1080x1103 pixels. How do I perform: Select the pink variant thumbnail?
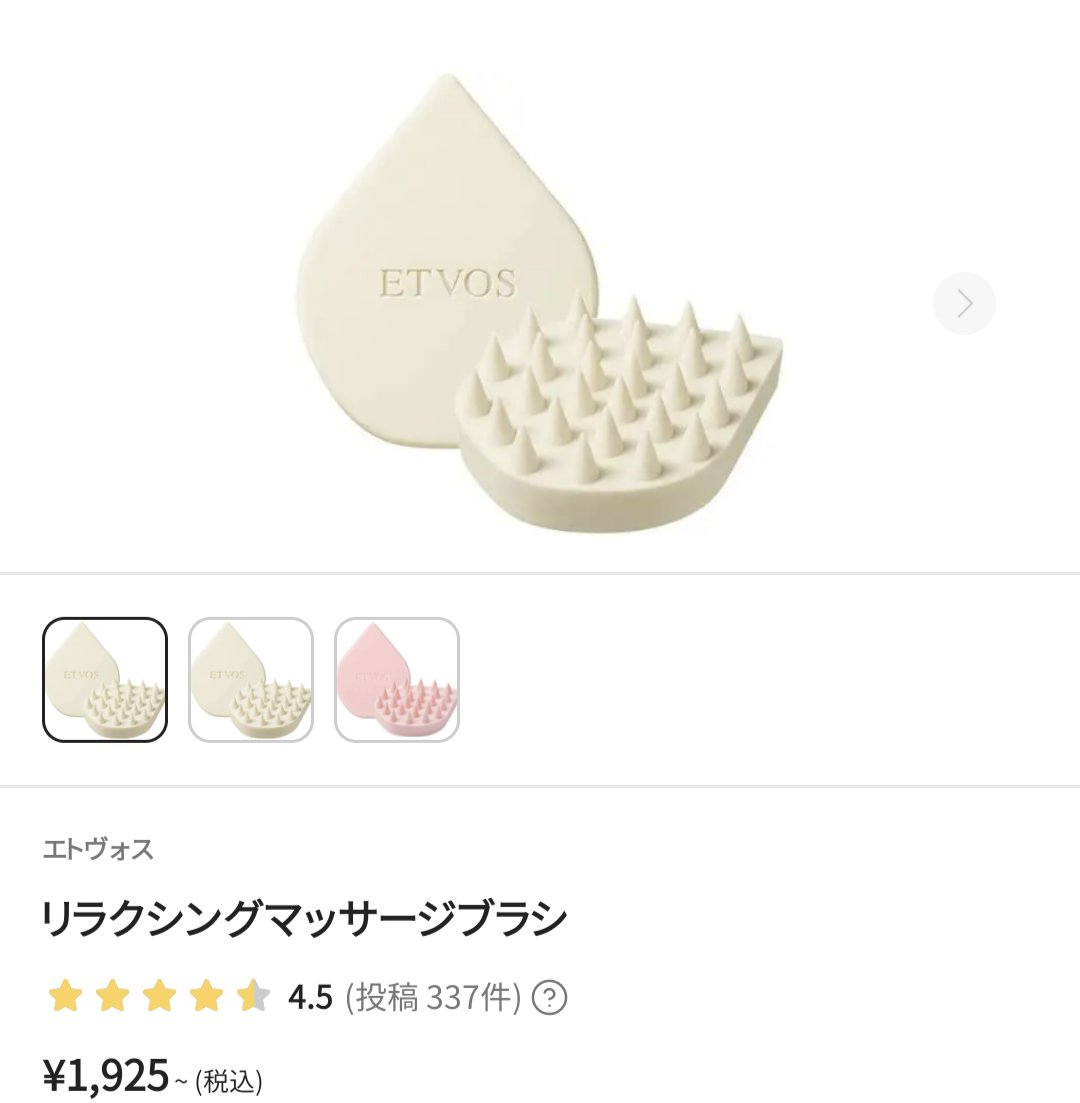(x=398, y=678)
